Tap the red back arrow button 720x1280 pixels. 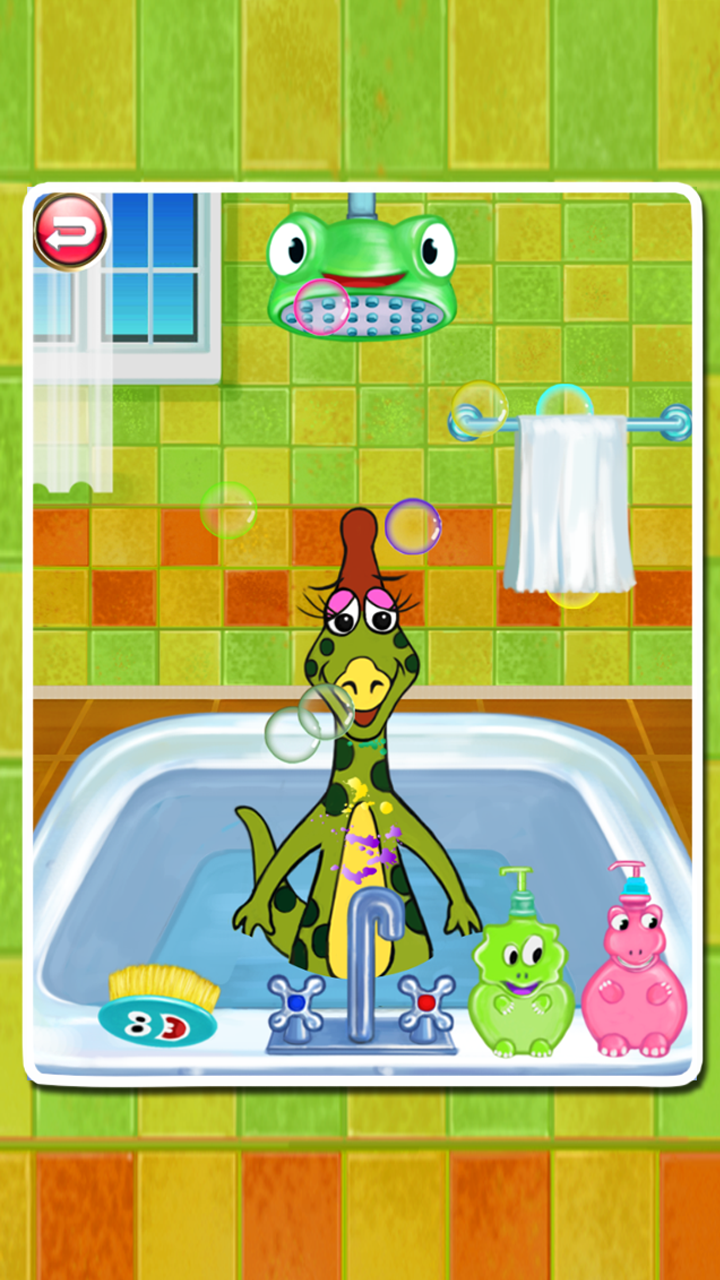click(x=71, y=231)
